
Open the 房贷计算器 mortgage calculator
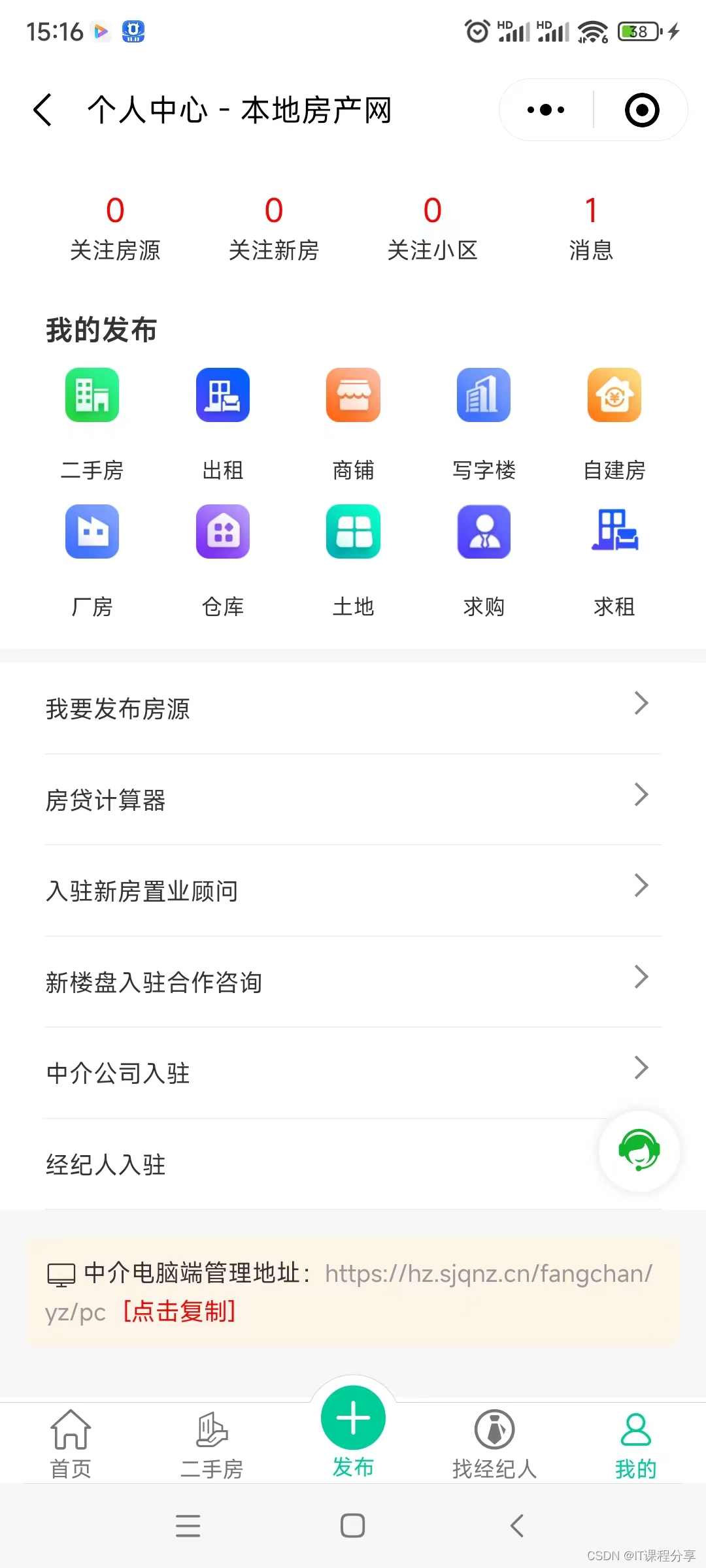353,800
